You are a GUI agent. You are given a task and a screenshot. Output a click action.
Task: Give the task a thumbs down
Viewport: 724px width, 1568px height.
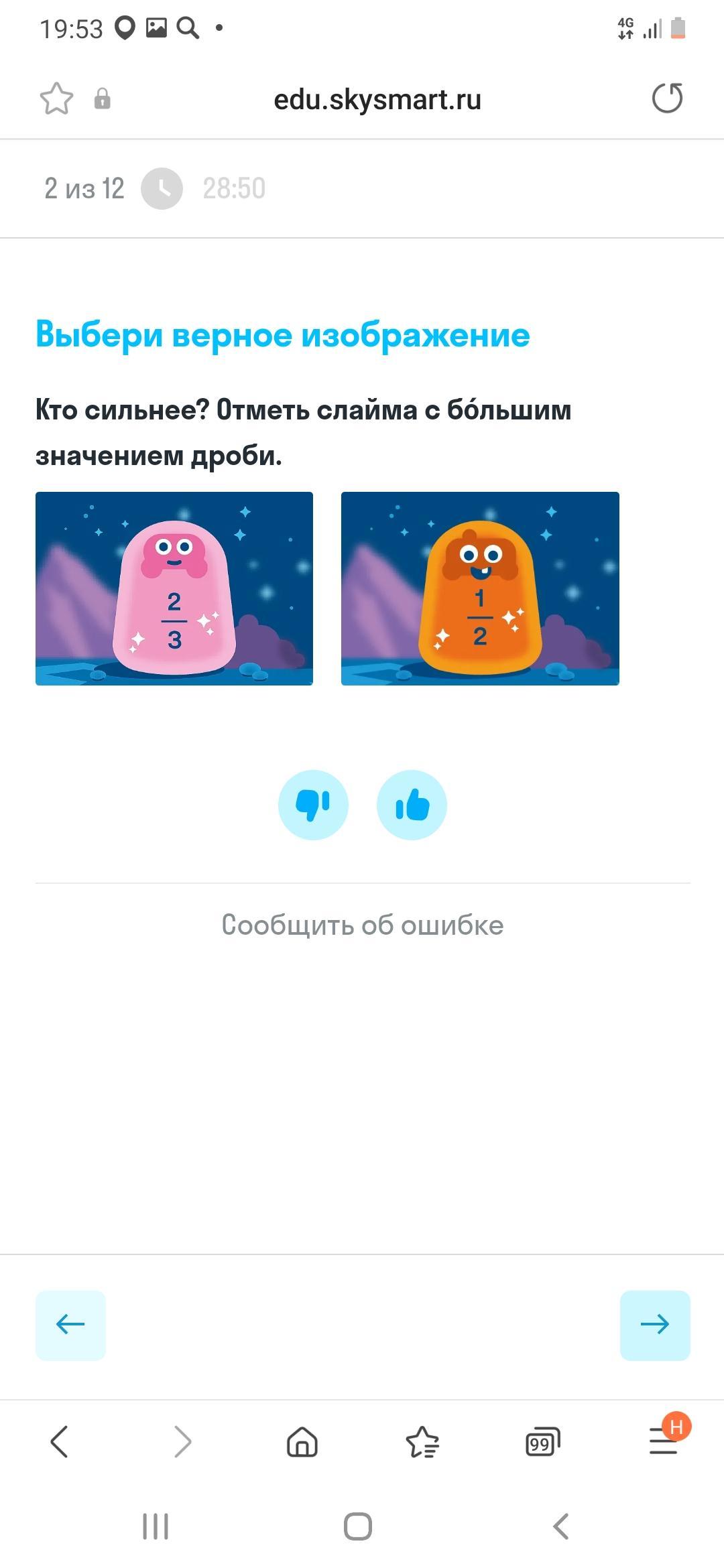tap(313, 805)
